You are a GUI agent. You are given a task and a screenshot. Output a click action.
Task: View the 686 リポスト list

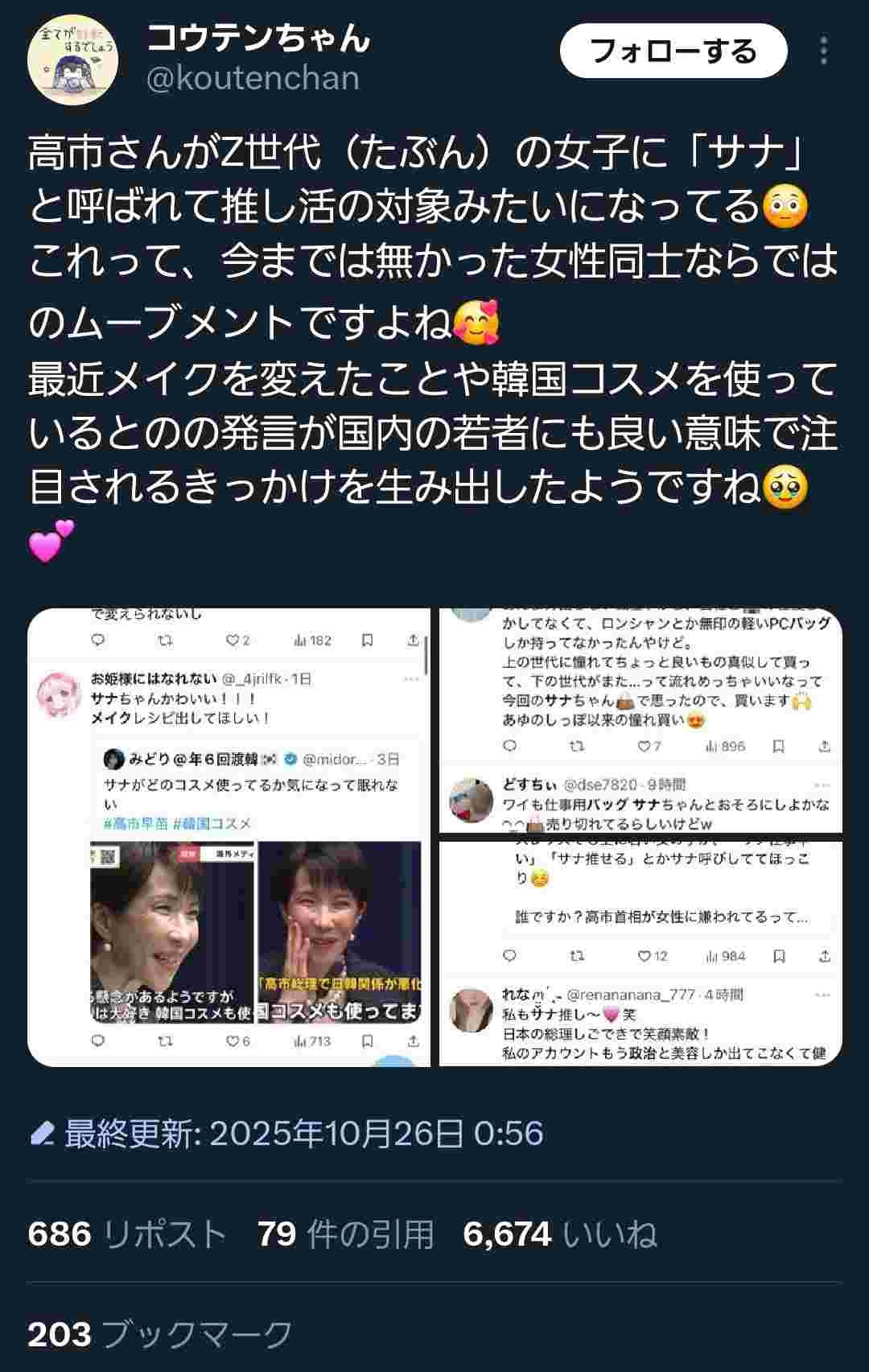126,1234
